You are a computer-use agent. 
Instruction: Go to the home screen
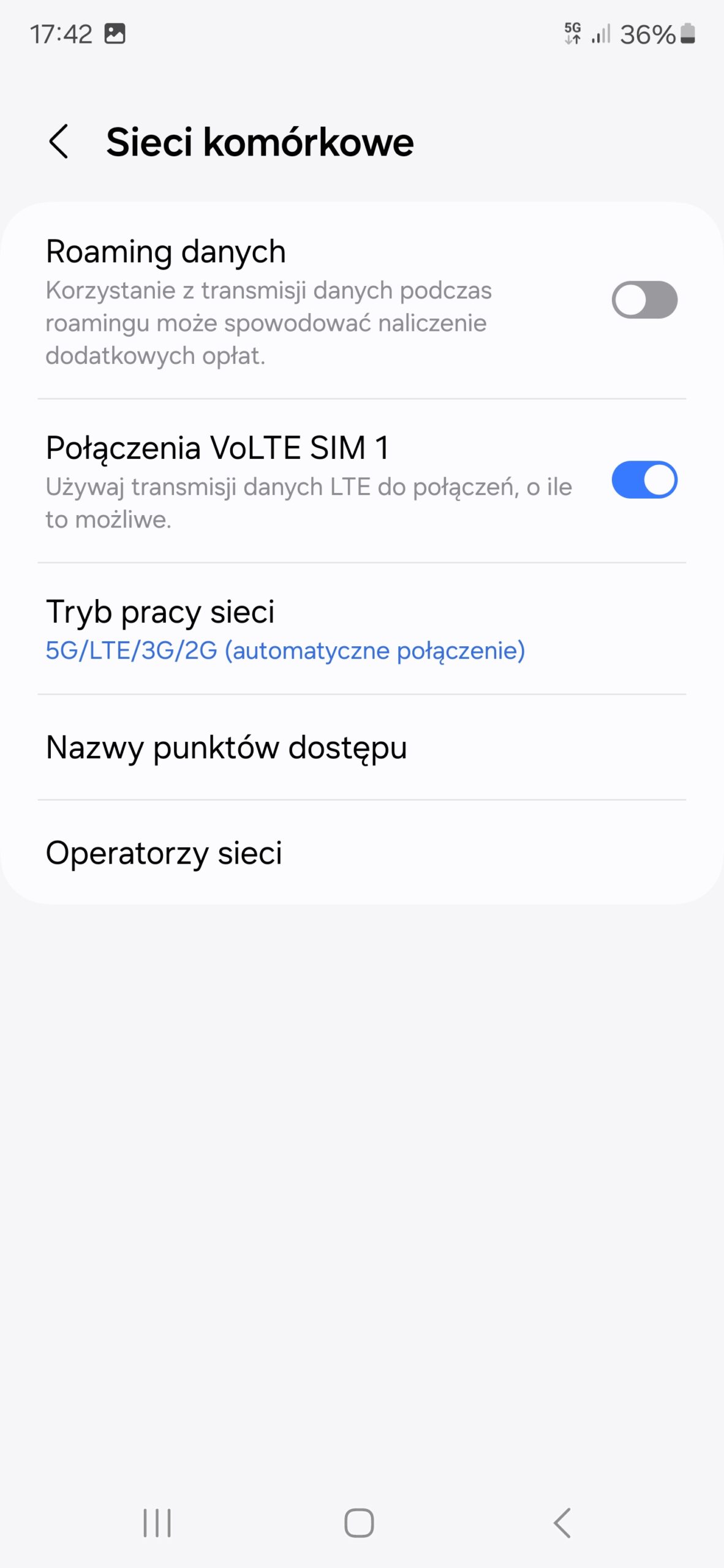(x=359, y=1523)
